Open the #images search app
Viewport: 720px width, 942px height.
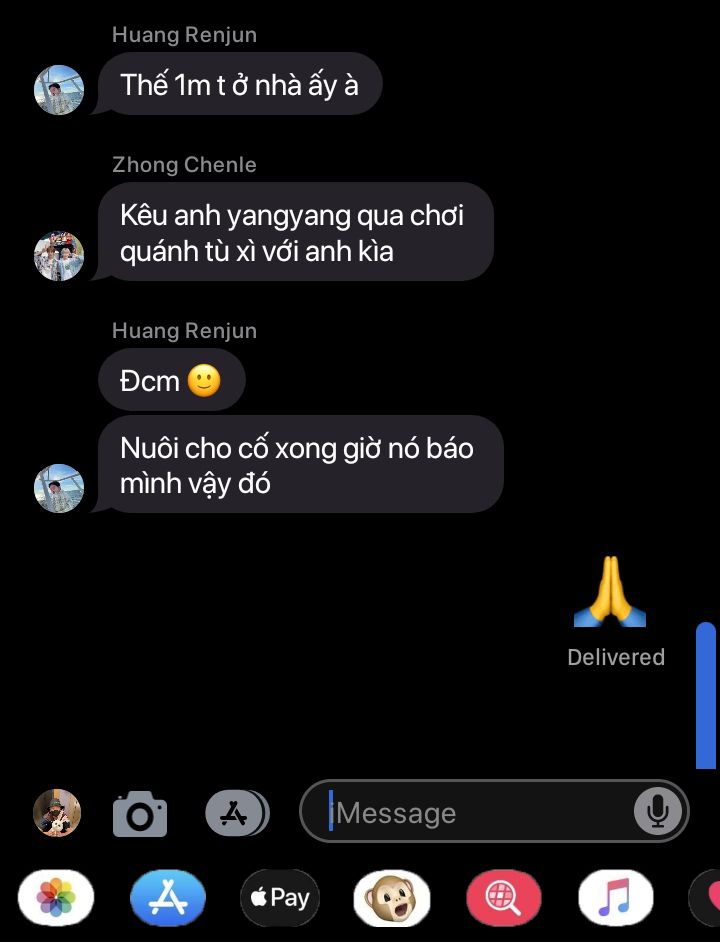503,897
